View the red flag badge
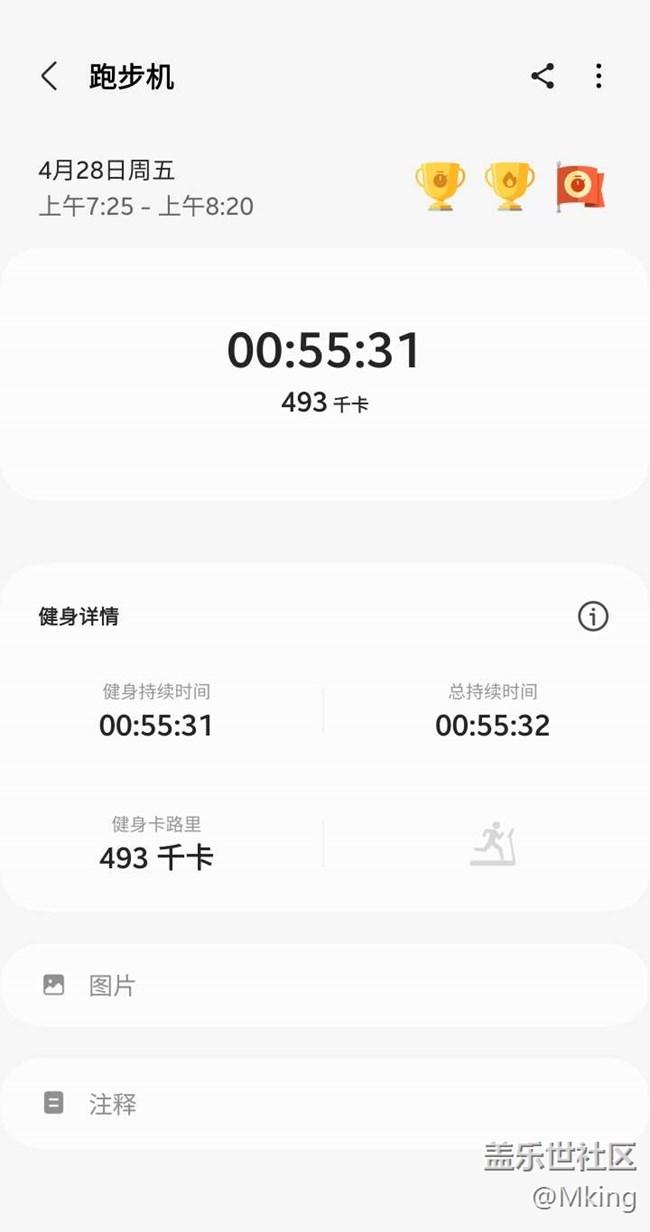This screenshot has width=650, height=1232. (580, 186)
